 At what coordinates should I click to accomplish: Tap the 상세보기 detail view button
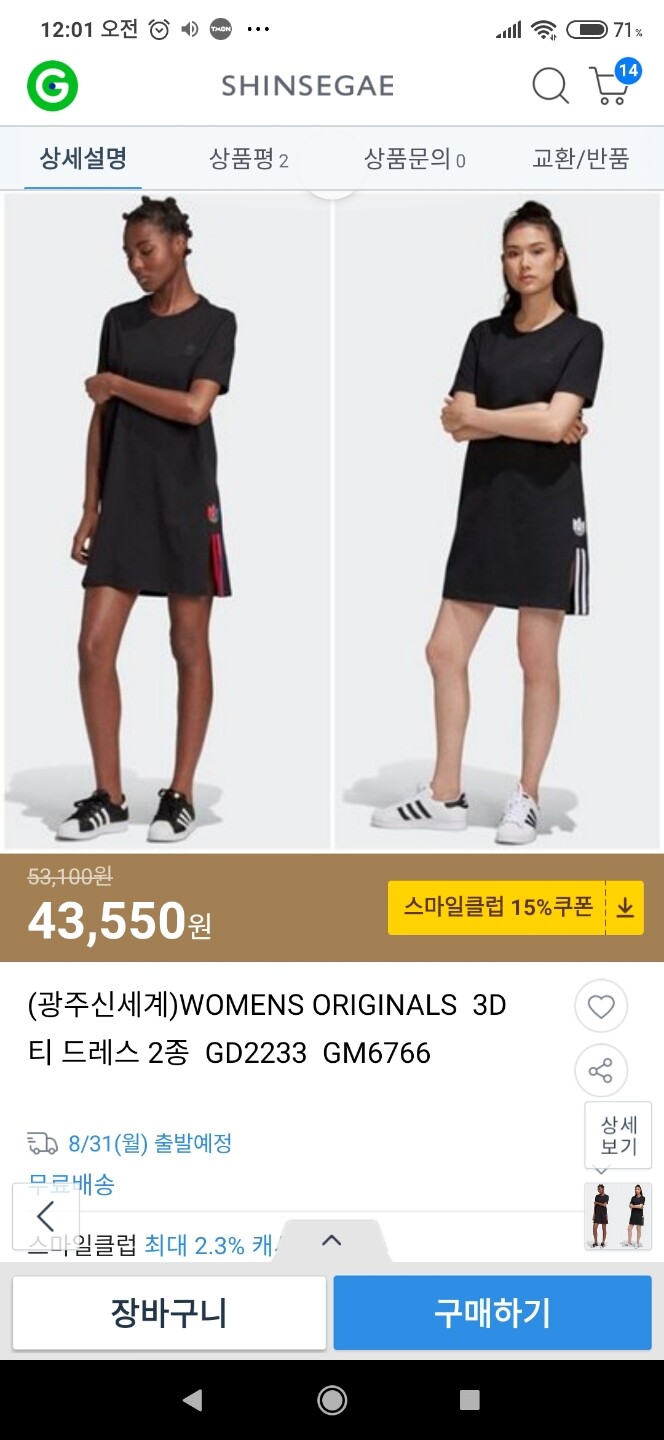pos(618,1136)
